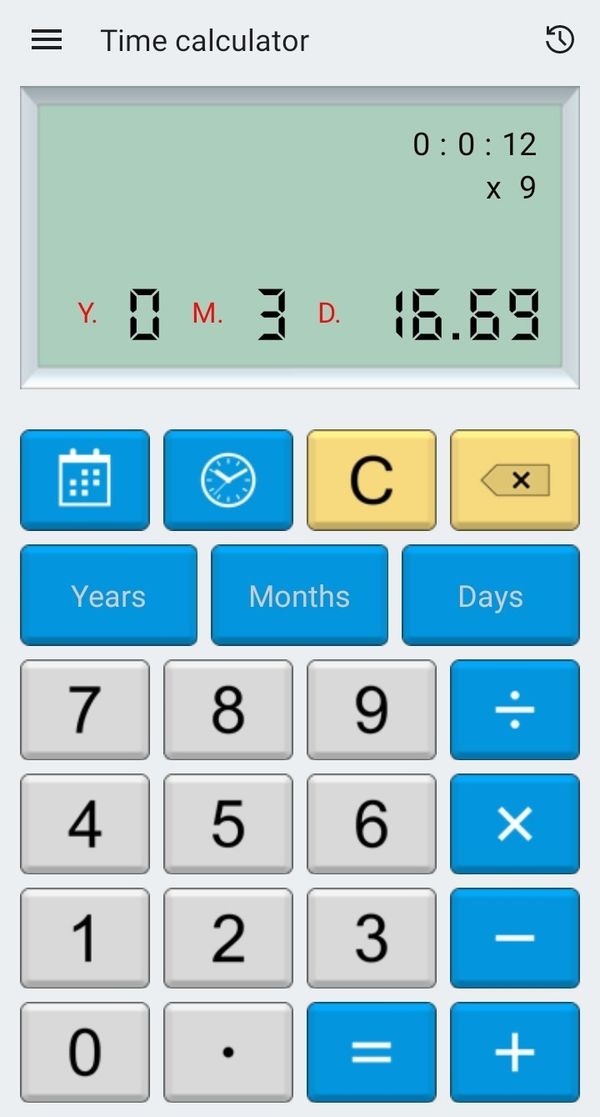Screen dimensions: 600x1117
Task: Enter digit 7 on keypad
Action: 85,710
